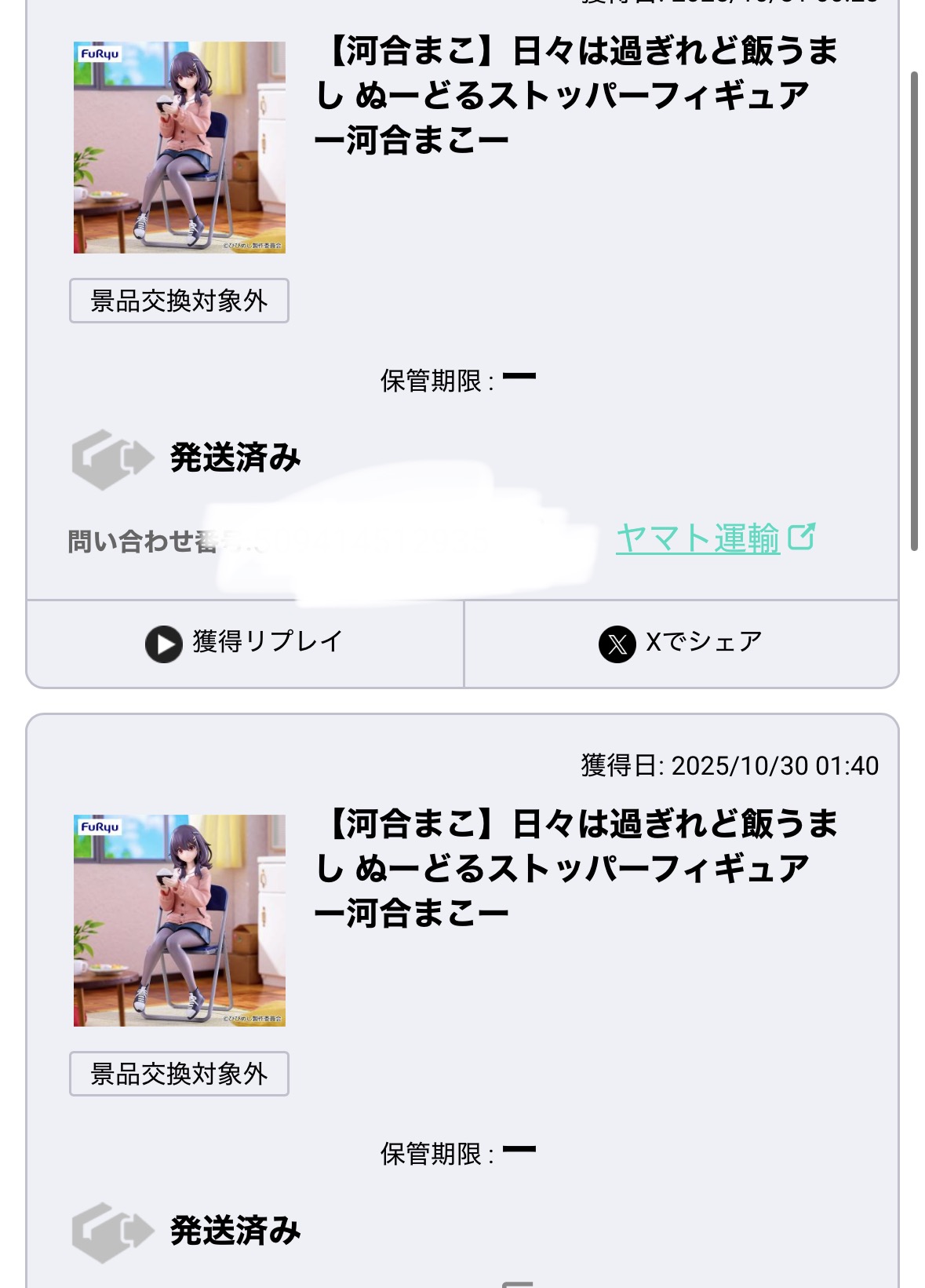Share the prize via Xでシェア
The height and width of the screenshot is (1288, 925).
point(681,643)
